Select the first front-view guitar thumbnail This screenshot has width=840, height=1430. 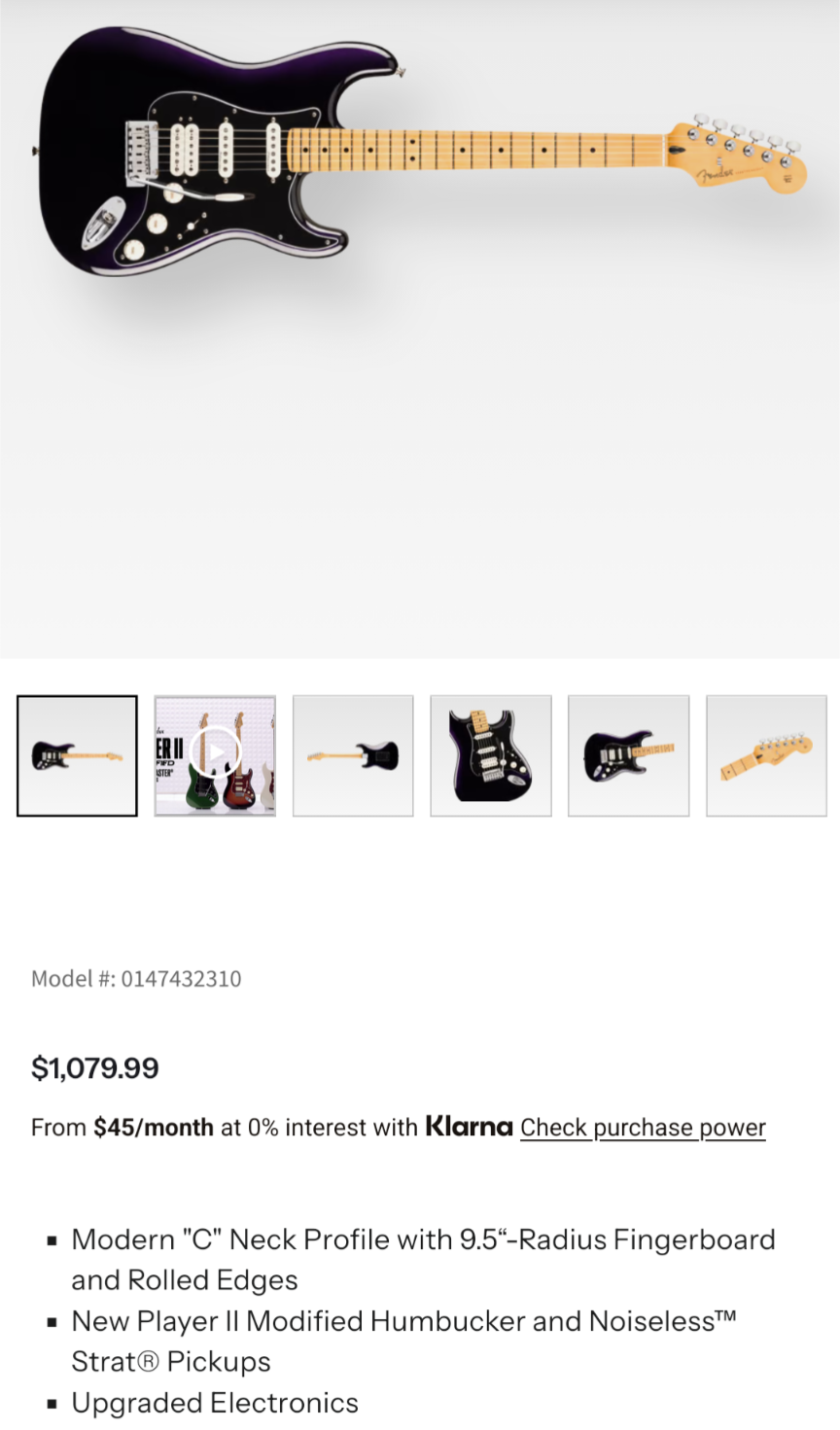pos(77,755)
